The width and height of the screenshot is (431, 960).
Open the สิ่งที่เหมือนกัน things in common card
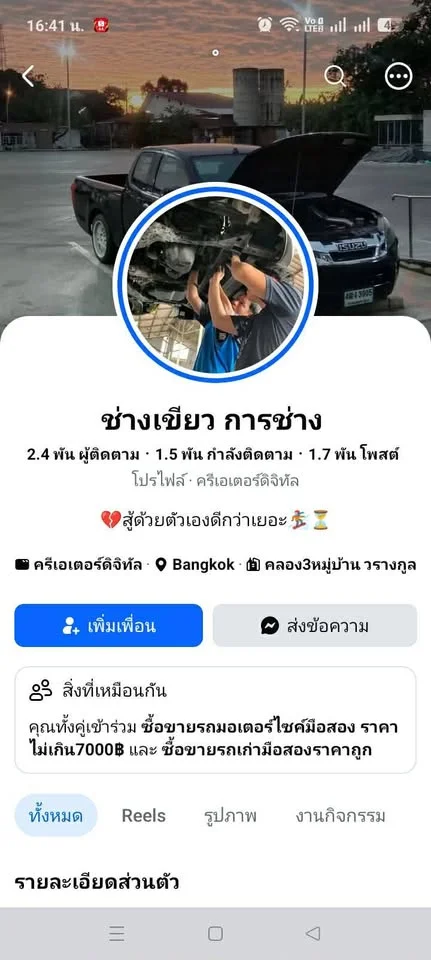pyautogui.click(x=216, y=720)
